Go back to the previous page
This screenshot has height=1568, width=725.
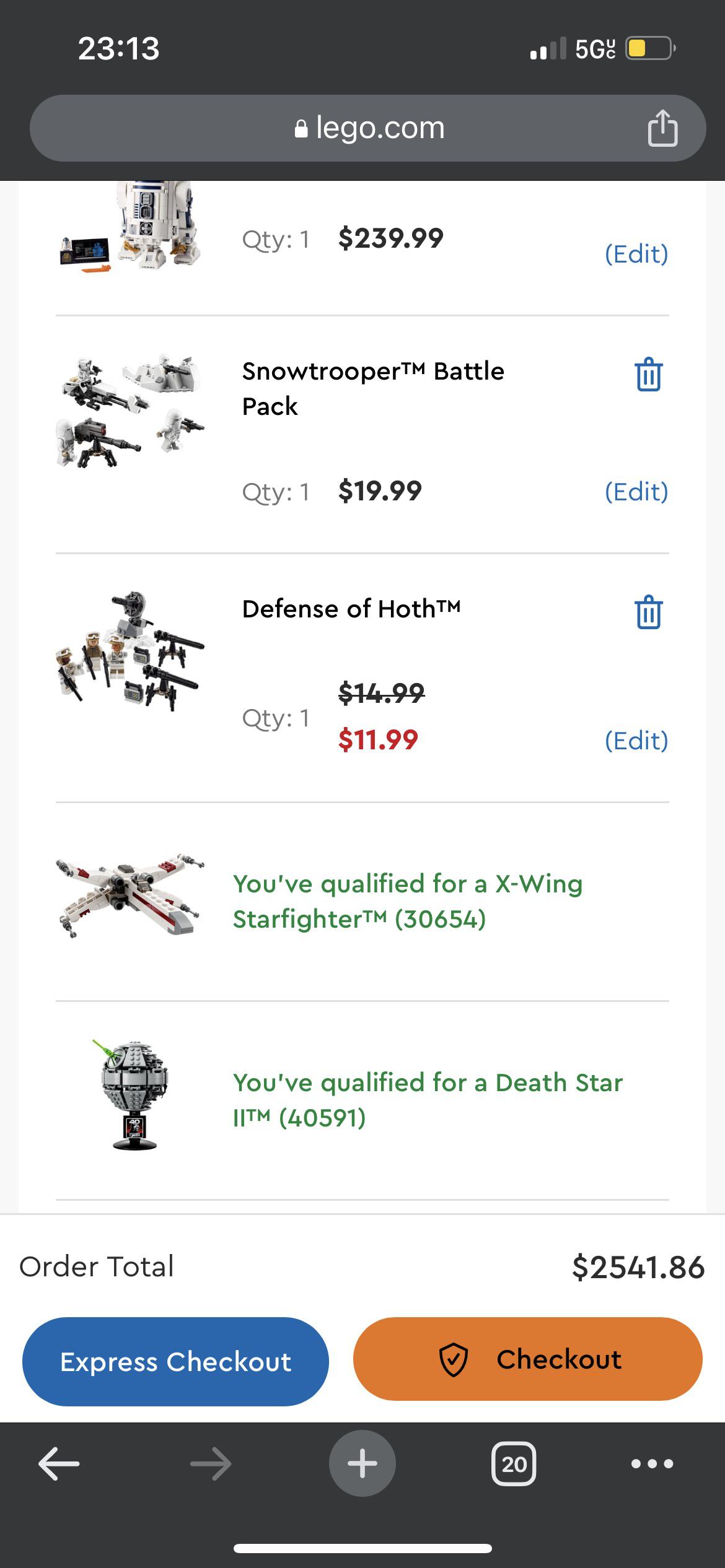[59, 1464]
